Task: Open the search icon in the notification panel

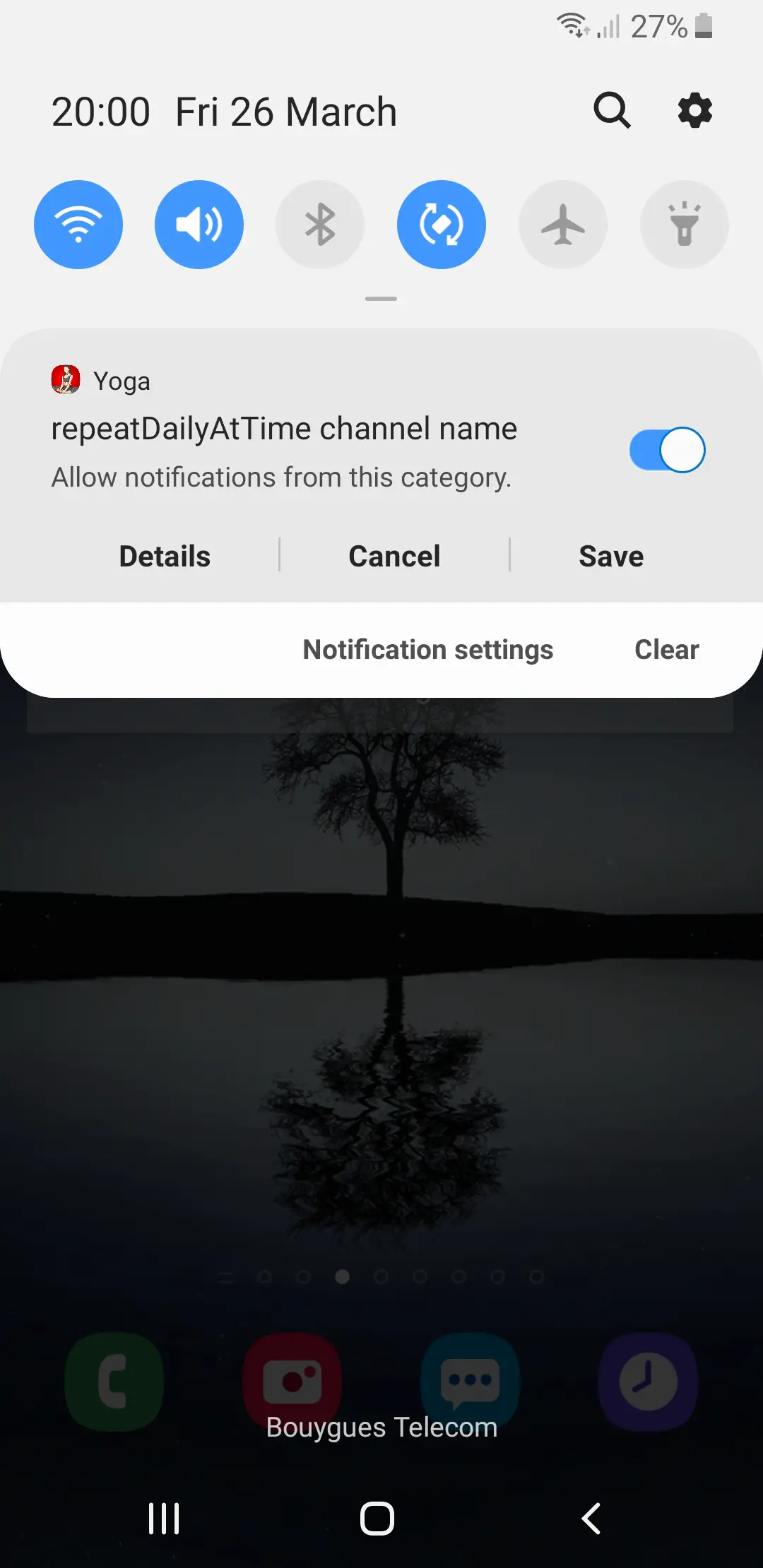Action: (612, 110)
